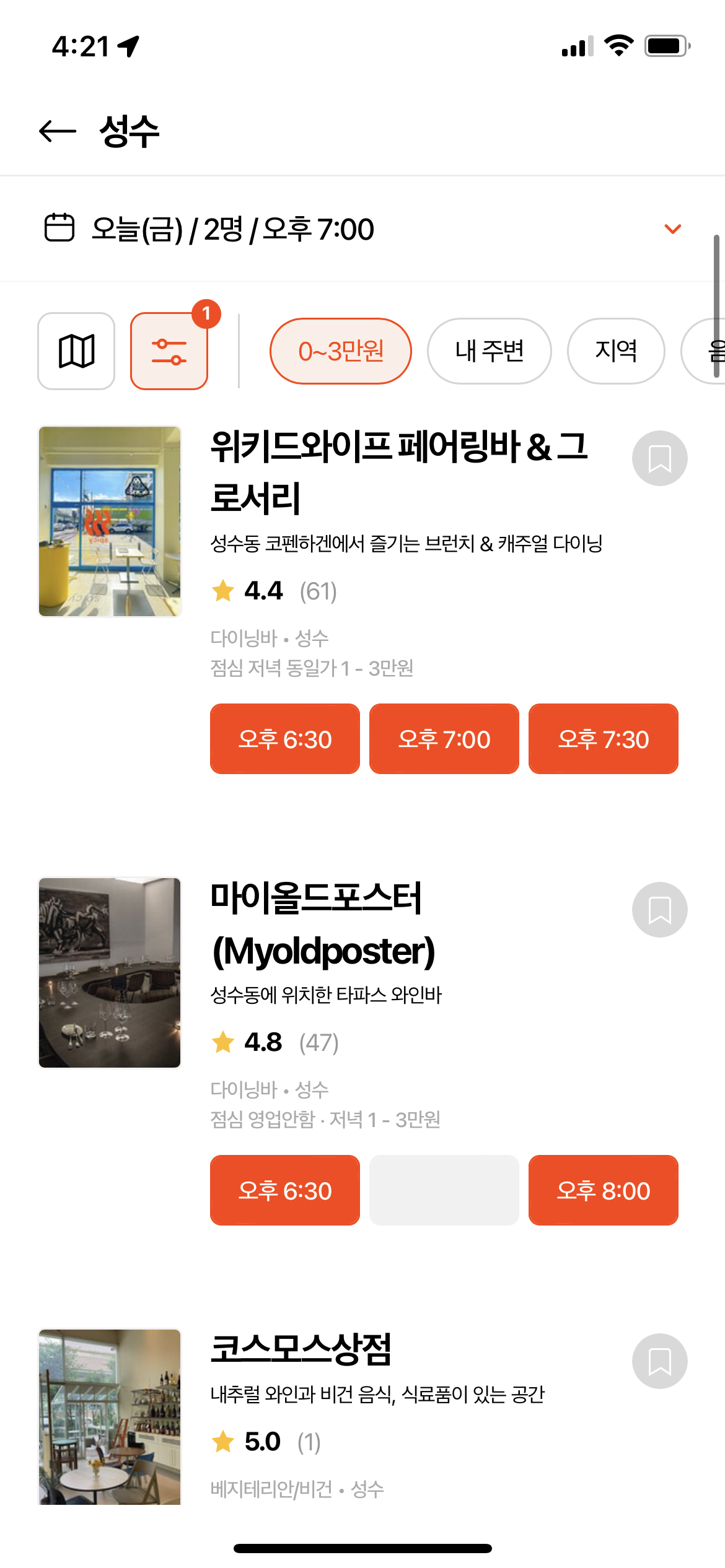Reserve 오후 7:00 at 위키드와이프
The width and height of the screenshot is (725, 1568).
pyautogui.click(x=444, y=739)
